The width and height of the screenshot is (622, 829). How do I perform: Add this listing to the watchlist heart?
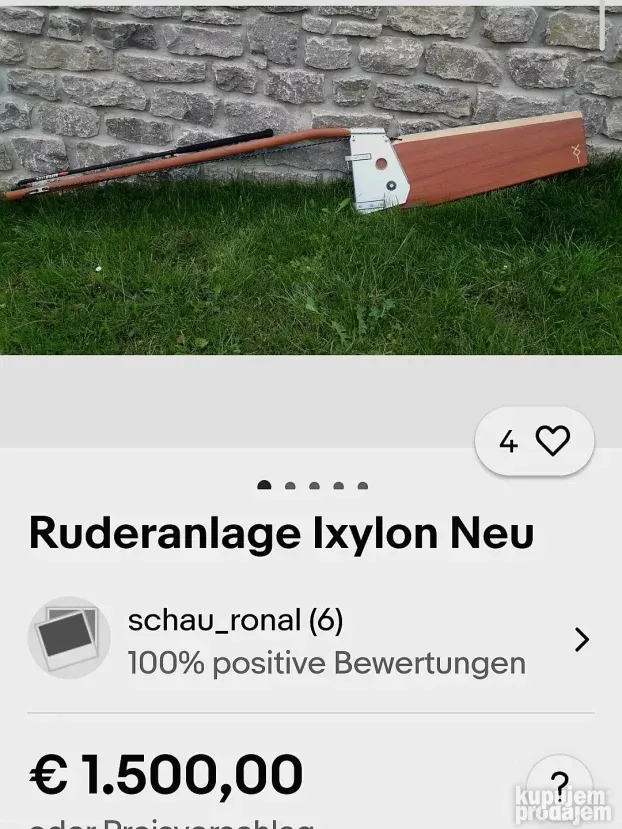pos(552,441)
